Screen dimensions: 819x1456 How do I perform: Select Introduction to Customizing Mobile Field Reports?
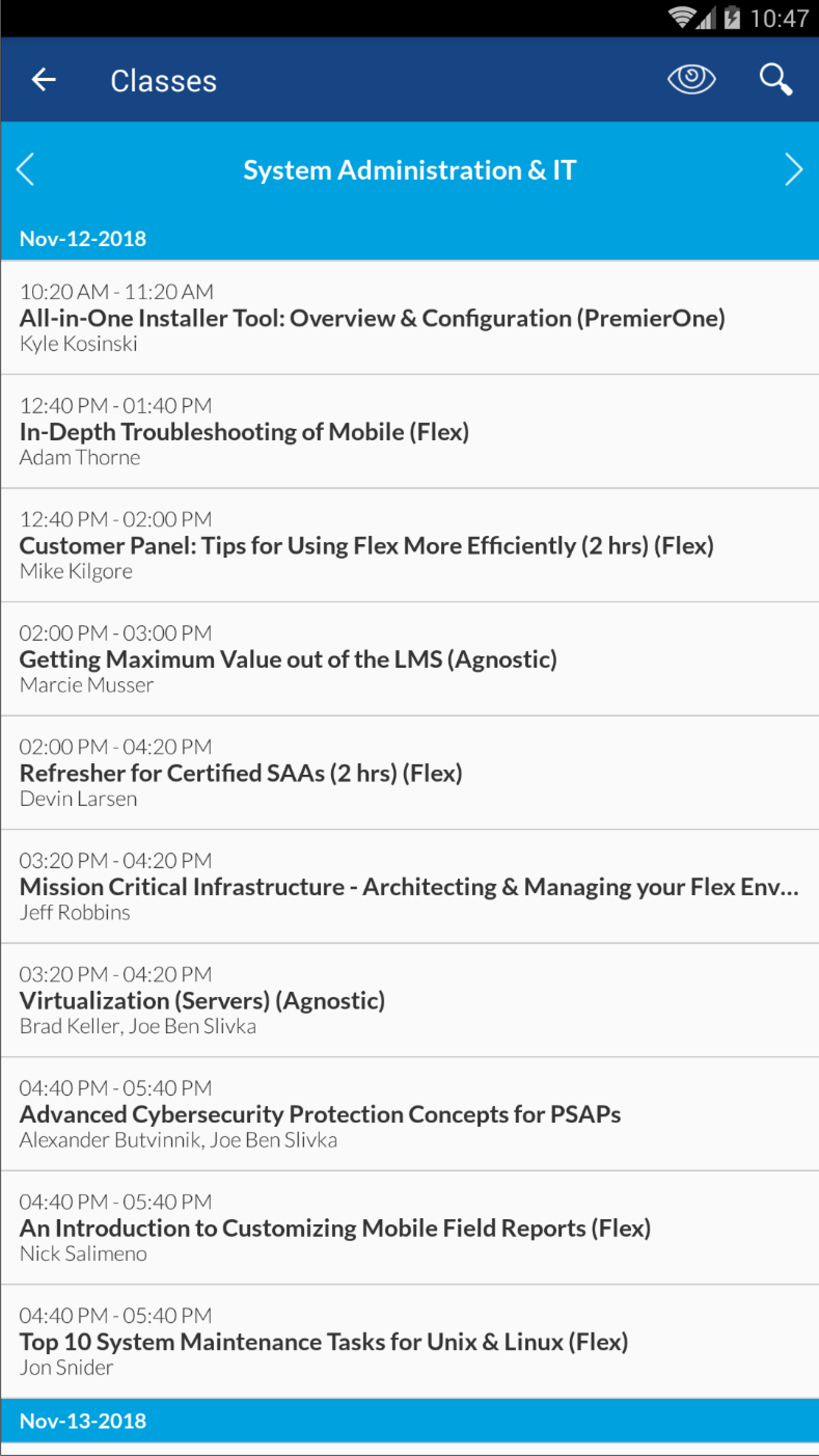click(x=410, y=1228)
